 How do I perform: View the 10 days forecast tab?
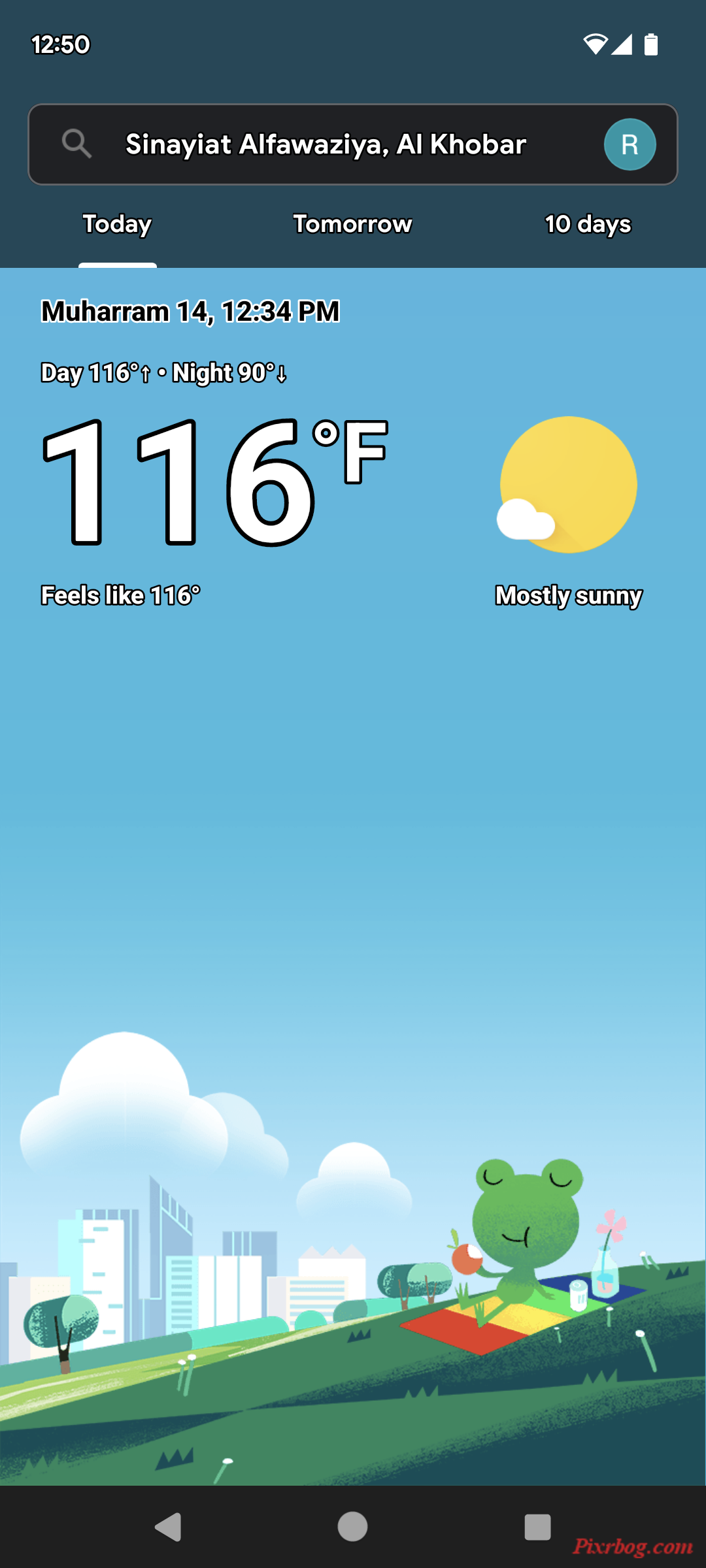[588, 224]
